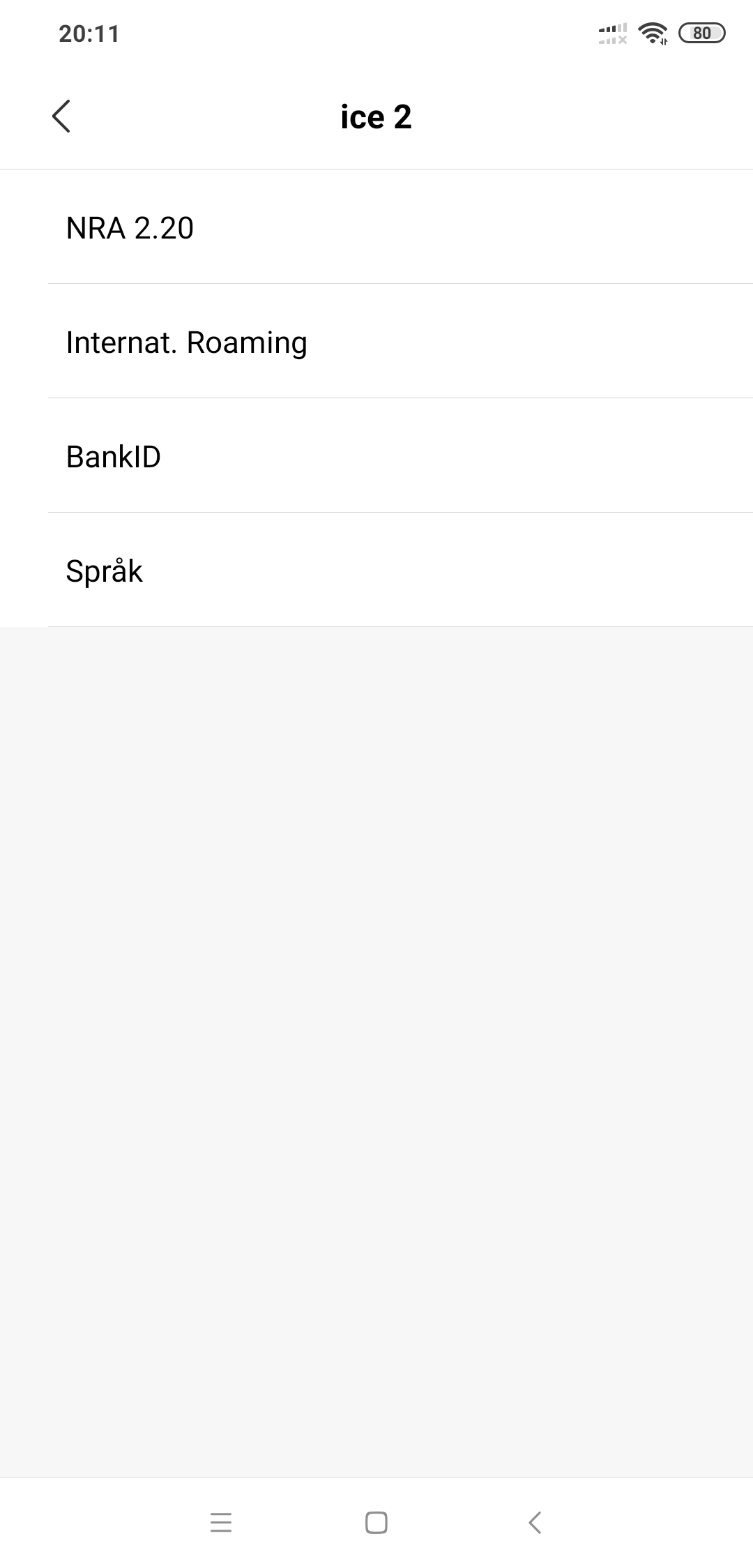The width and height of the screenshot is (753, 1568).
Task: Open recent apps from navigation bar
Action: pyautogui.click(x=221, y=1522)
